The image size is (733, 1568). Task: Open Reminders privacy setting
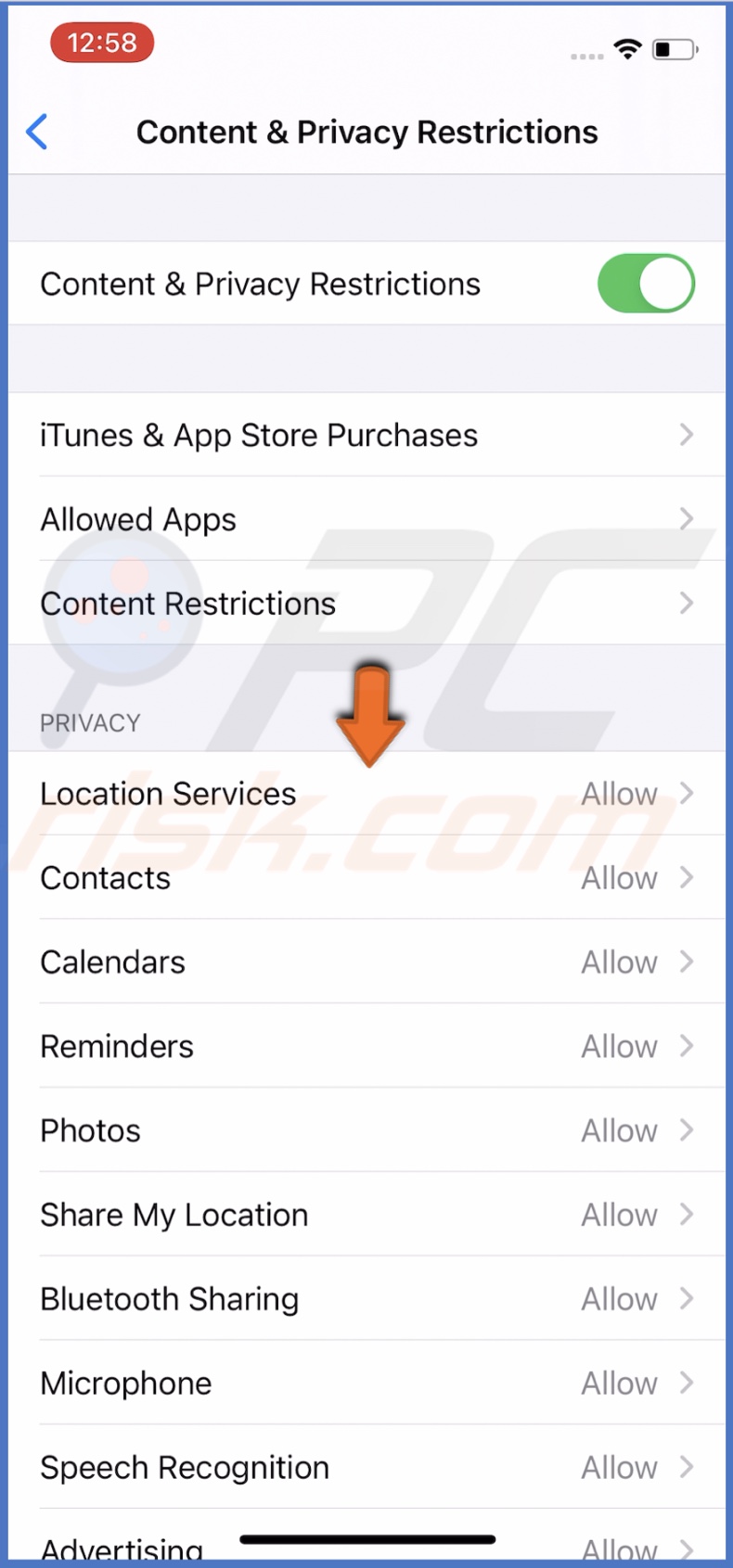coord(366,1047)
